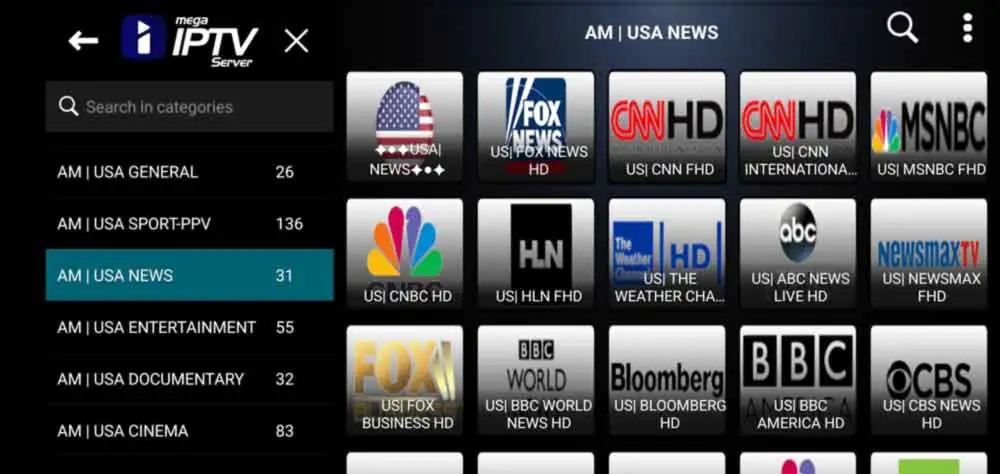1000x474 pixels.
Task: Watch US| ABC NEWS LIVE HD
Action: point(797,253)
